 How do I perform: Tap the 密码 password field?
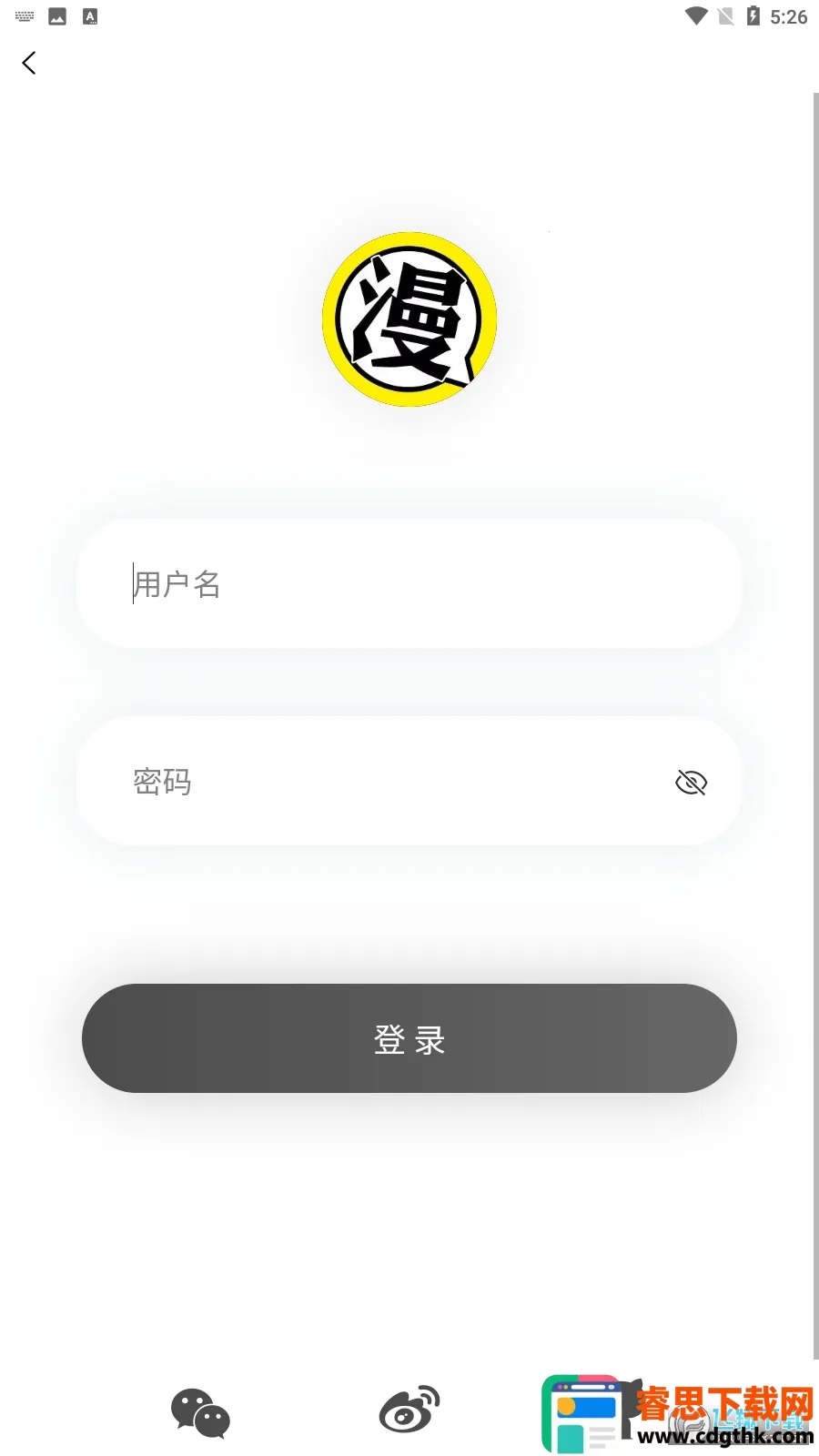pyautogui.click(x=382, y=782)
